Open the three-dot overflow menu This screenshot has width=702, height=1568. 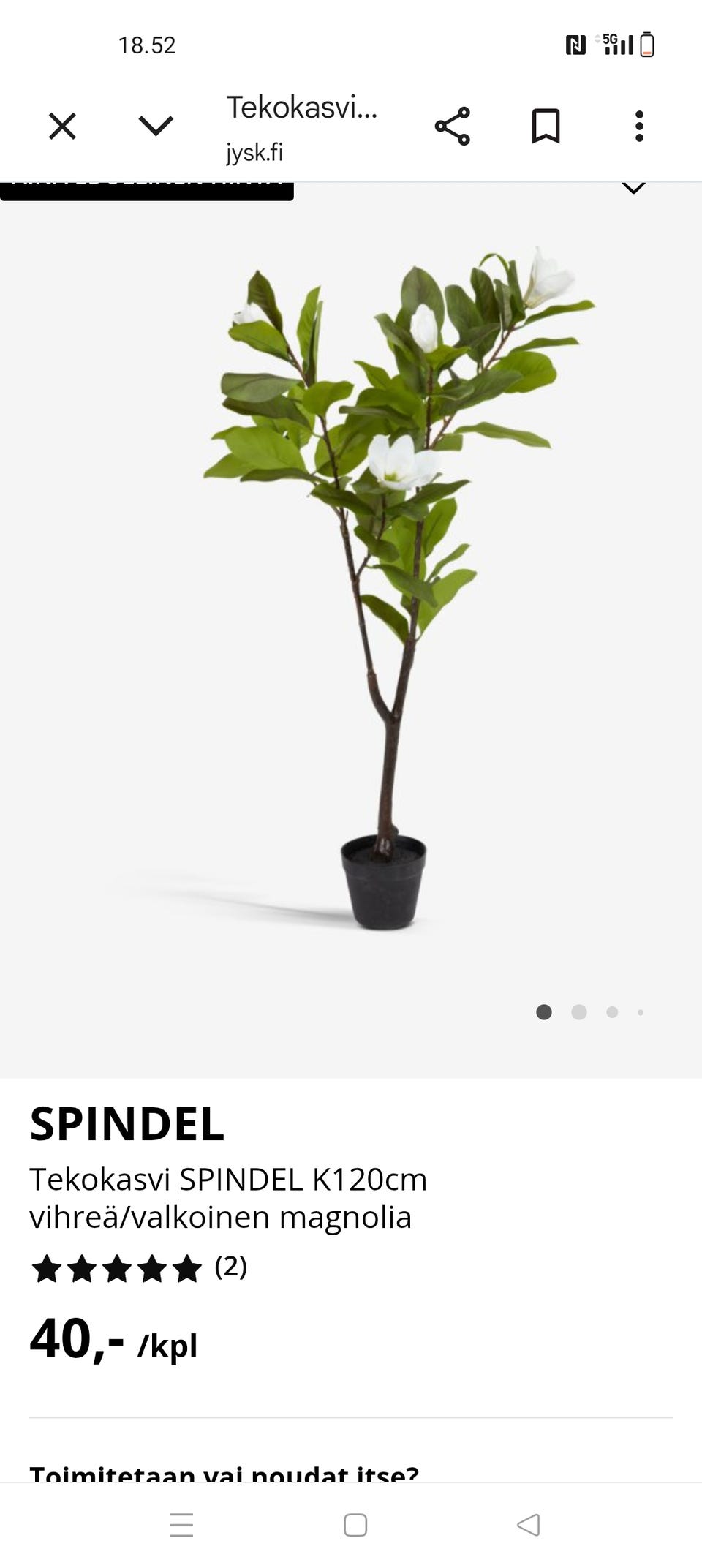(639, 127)
